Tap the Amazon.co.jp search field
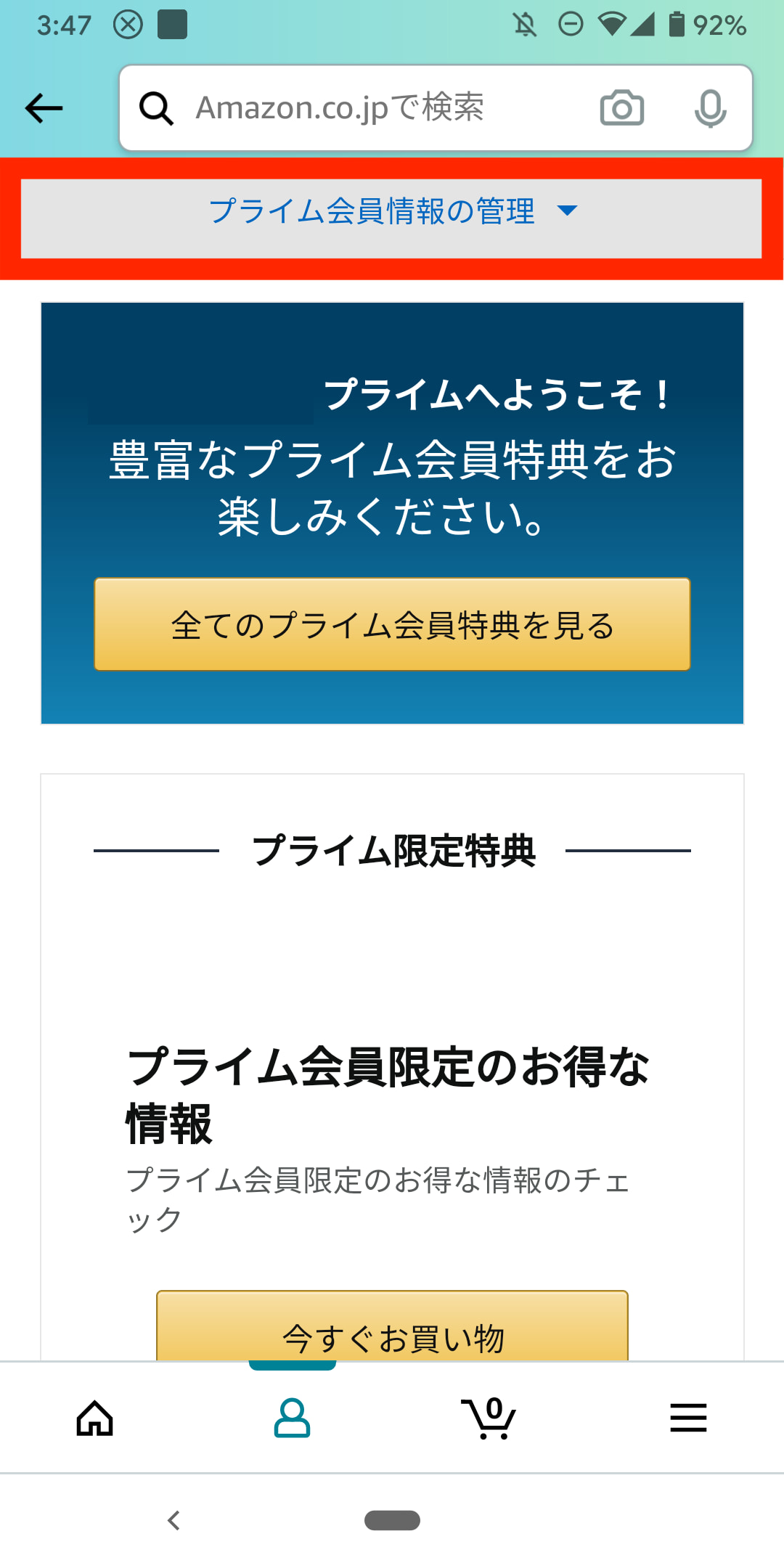784x1568 pixels. point(363,108)
